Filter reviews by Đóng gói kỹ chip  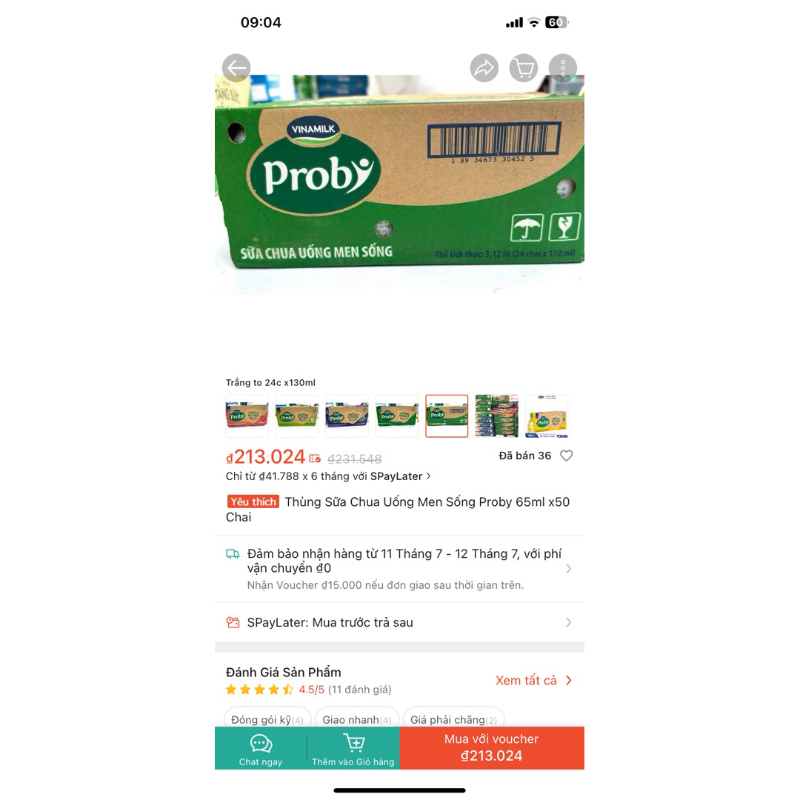click(x=267, y=720)
